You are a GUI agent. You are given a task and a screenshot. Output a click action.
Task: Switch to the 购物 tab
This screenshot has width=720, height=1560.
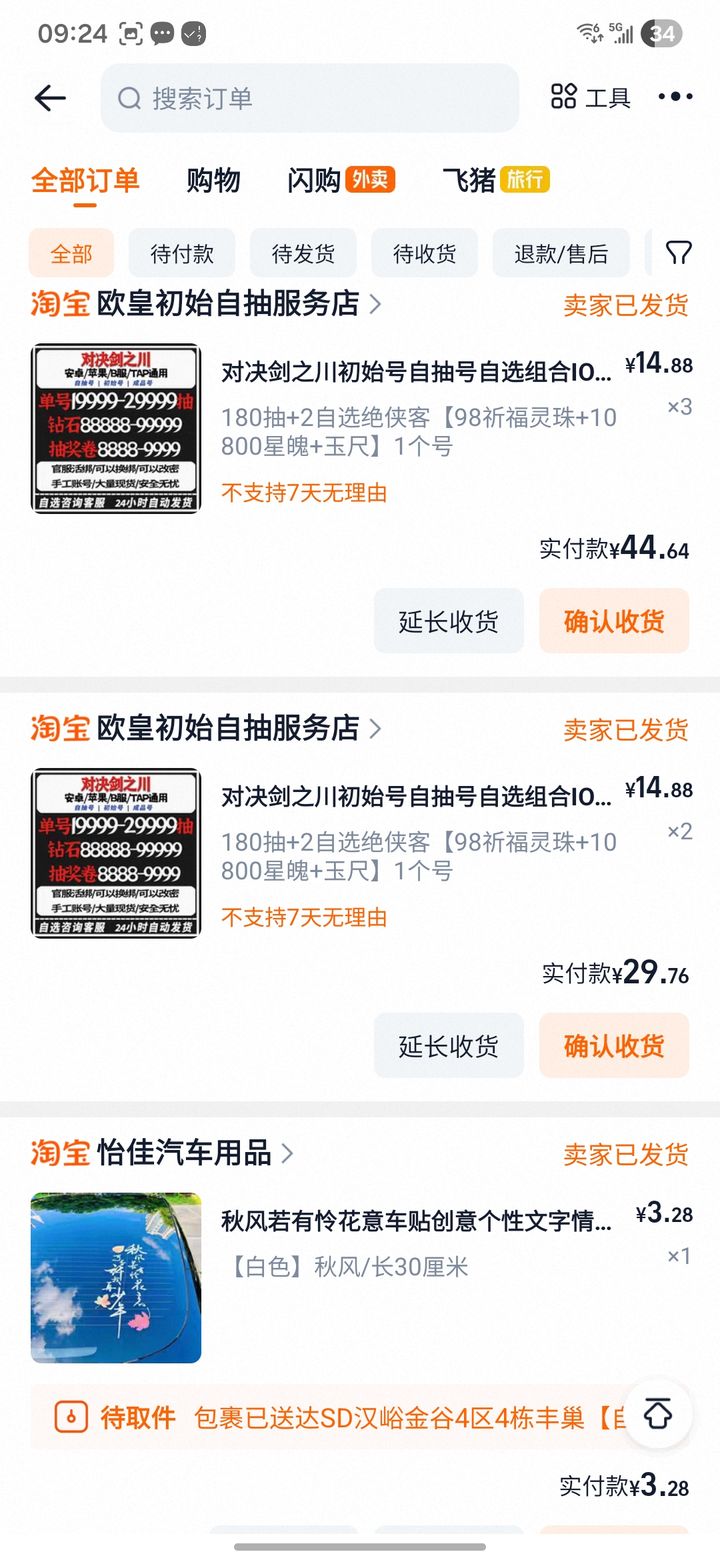pos(213,180)
